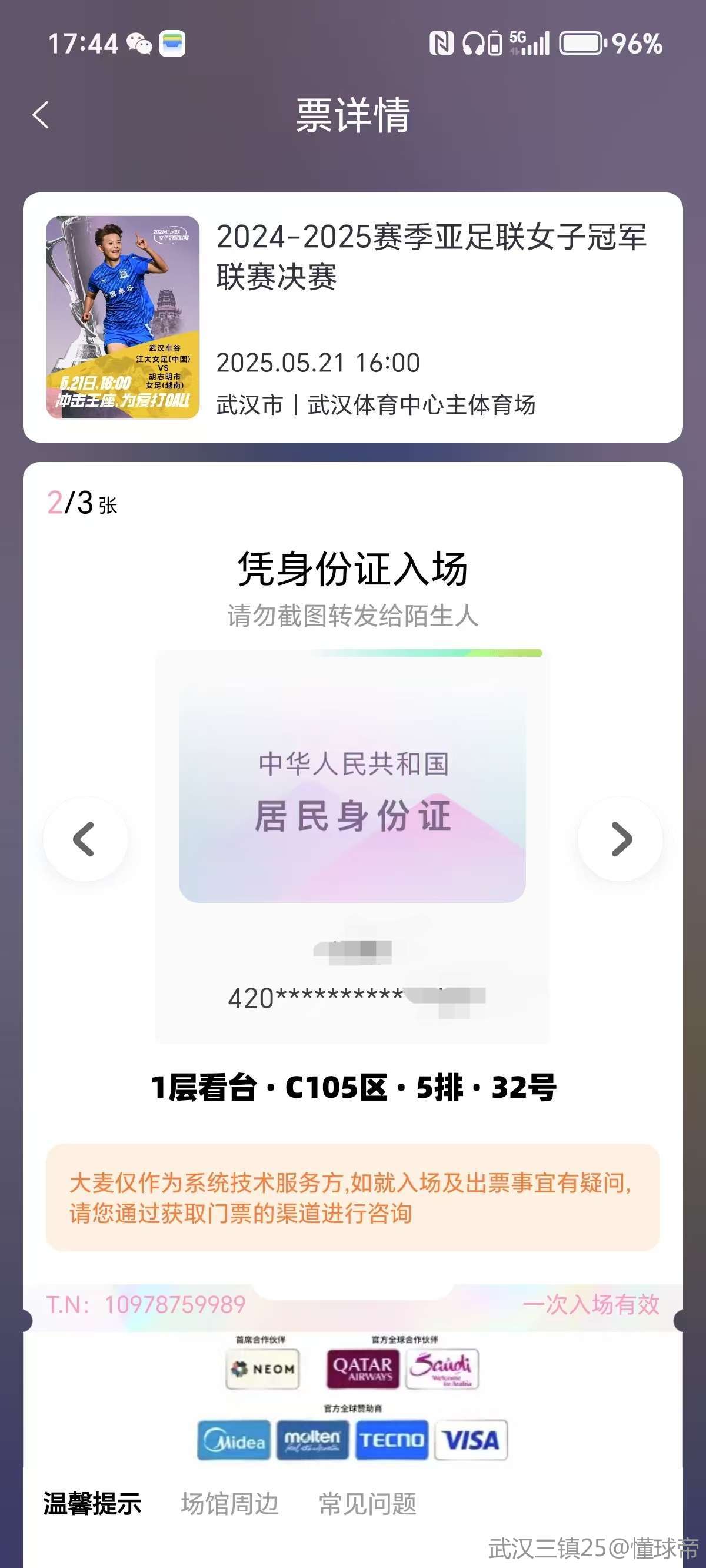Go back from the 票详情 page
Viewport: 706px width, 1568px height.
click(x=40, y=115)
